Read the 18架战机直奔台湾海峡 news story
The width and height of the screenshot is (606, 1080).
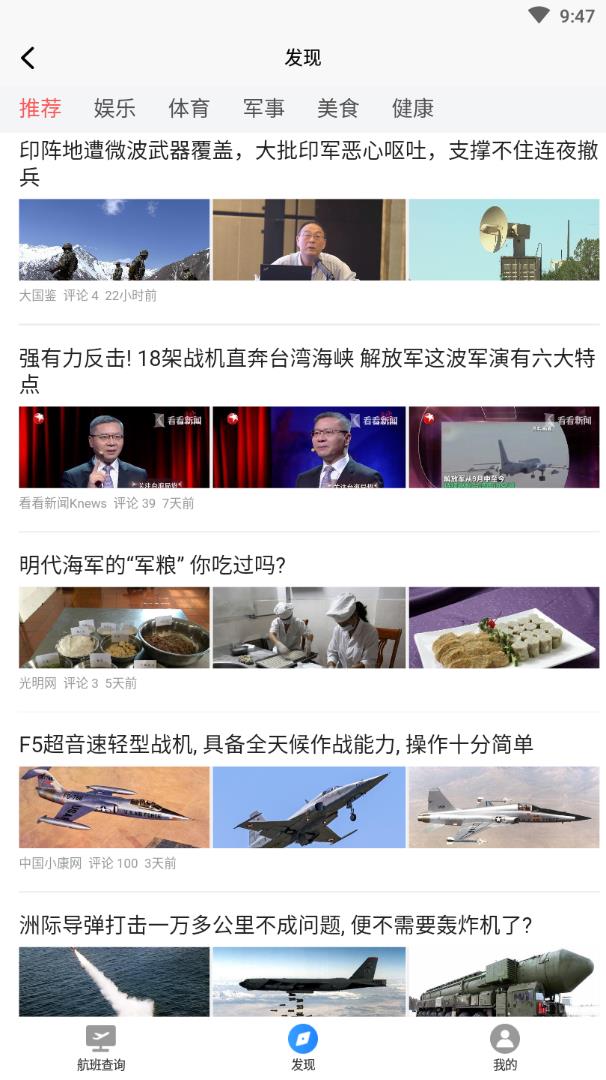[x=308, y=371]
